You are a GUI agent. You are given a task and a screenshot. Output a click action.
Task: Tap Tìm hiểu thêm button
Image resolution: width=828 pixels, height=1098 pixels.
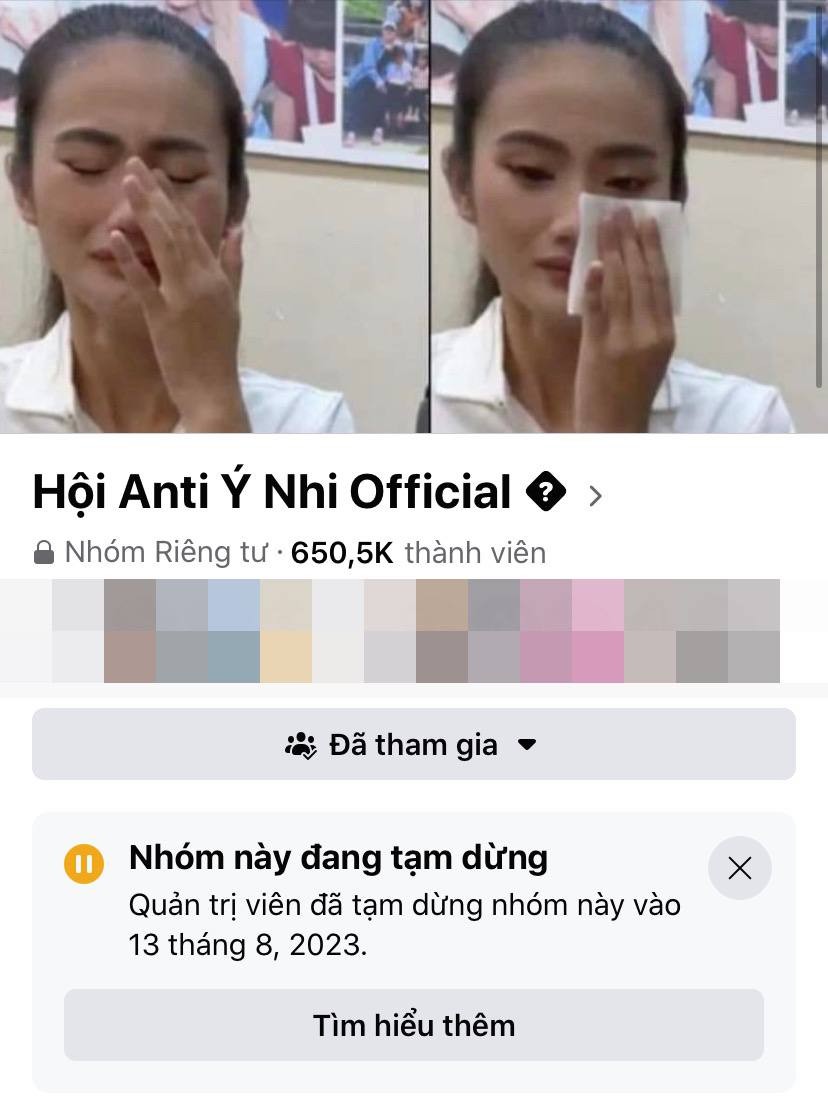pos(413,1025)
